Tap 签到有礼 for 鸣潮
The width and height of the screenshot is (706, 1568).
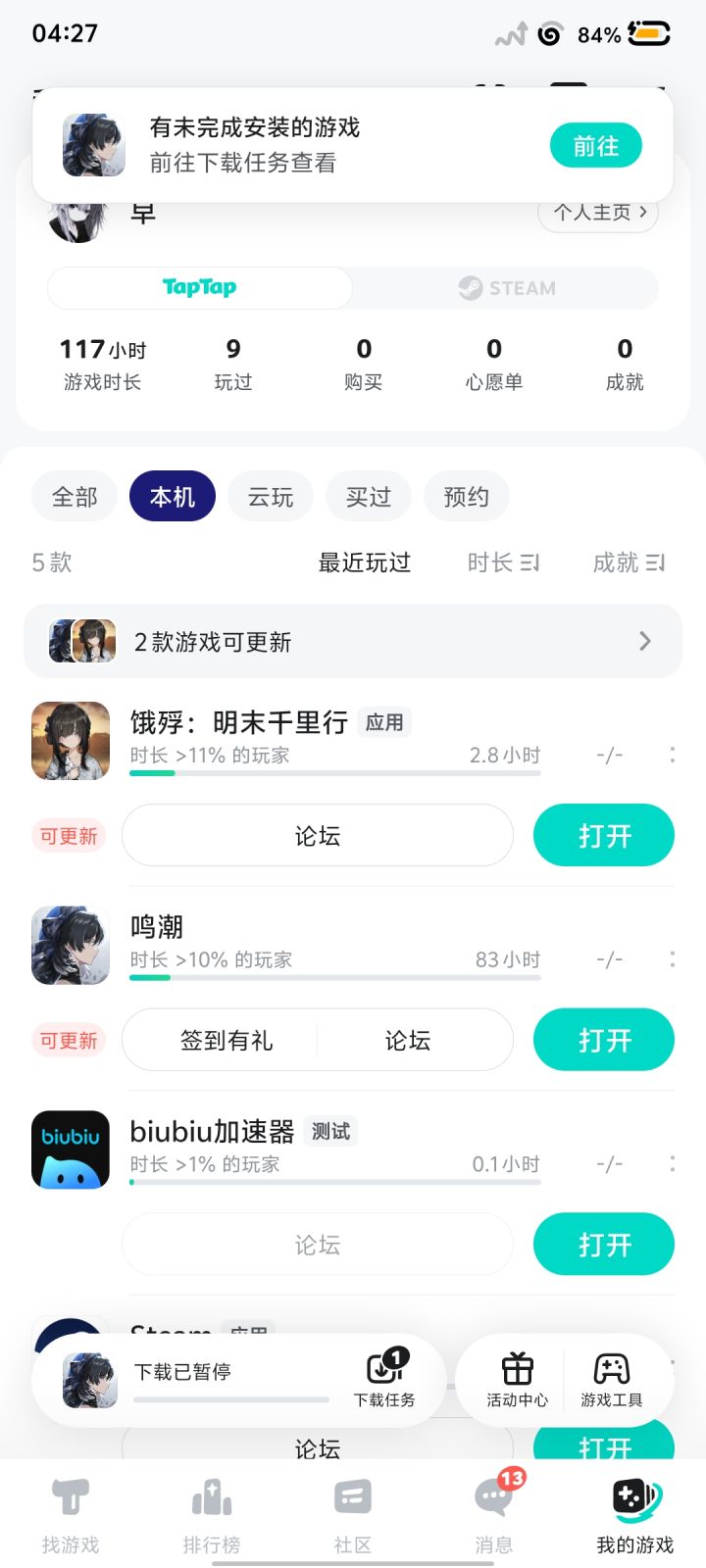point(227,1041)
